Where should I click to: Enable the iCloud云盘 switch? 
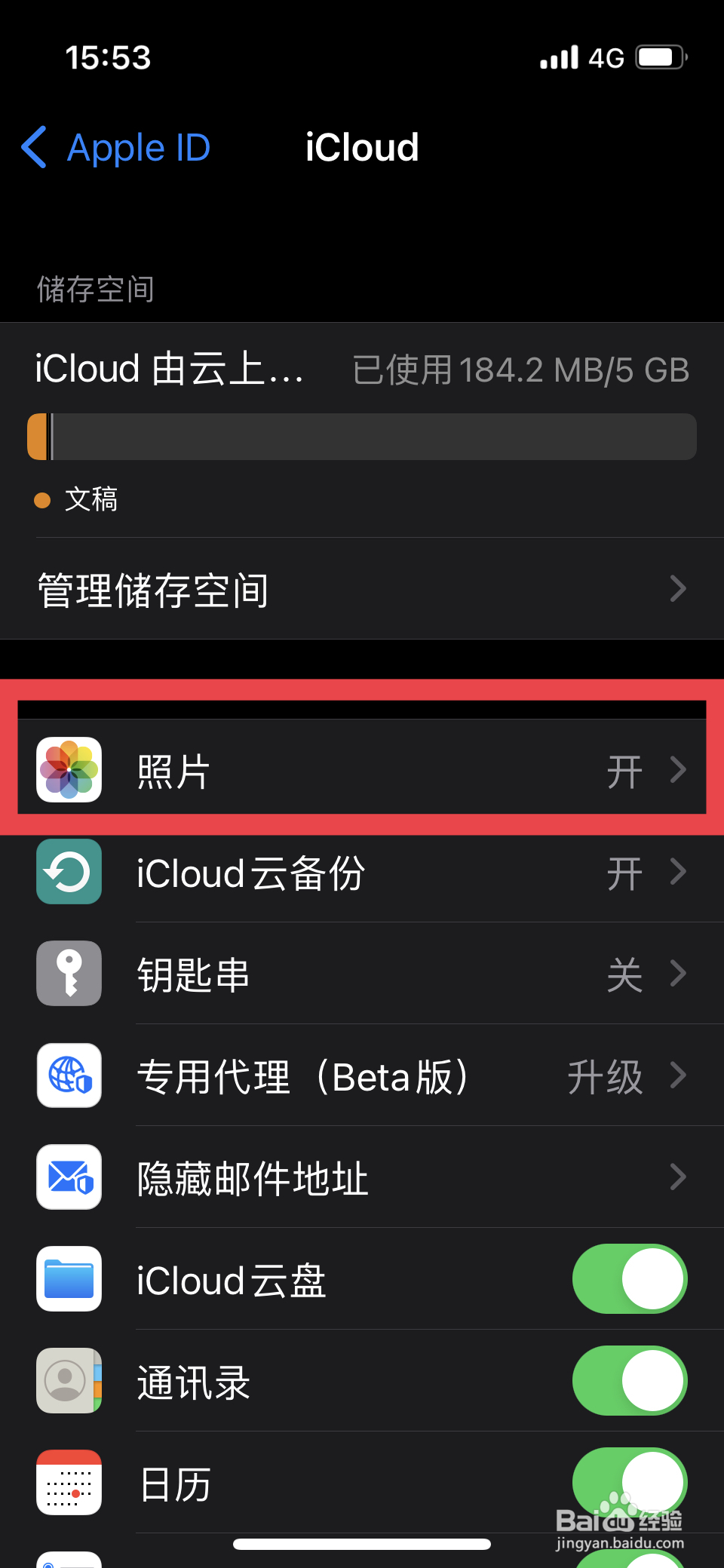[630, 1279]
